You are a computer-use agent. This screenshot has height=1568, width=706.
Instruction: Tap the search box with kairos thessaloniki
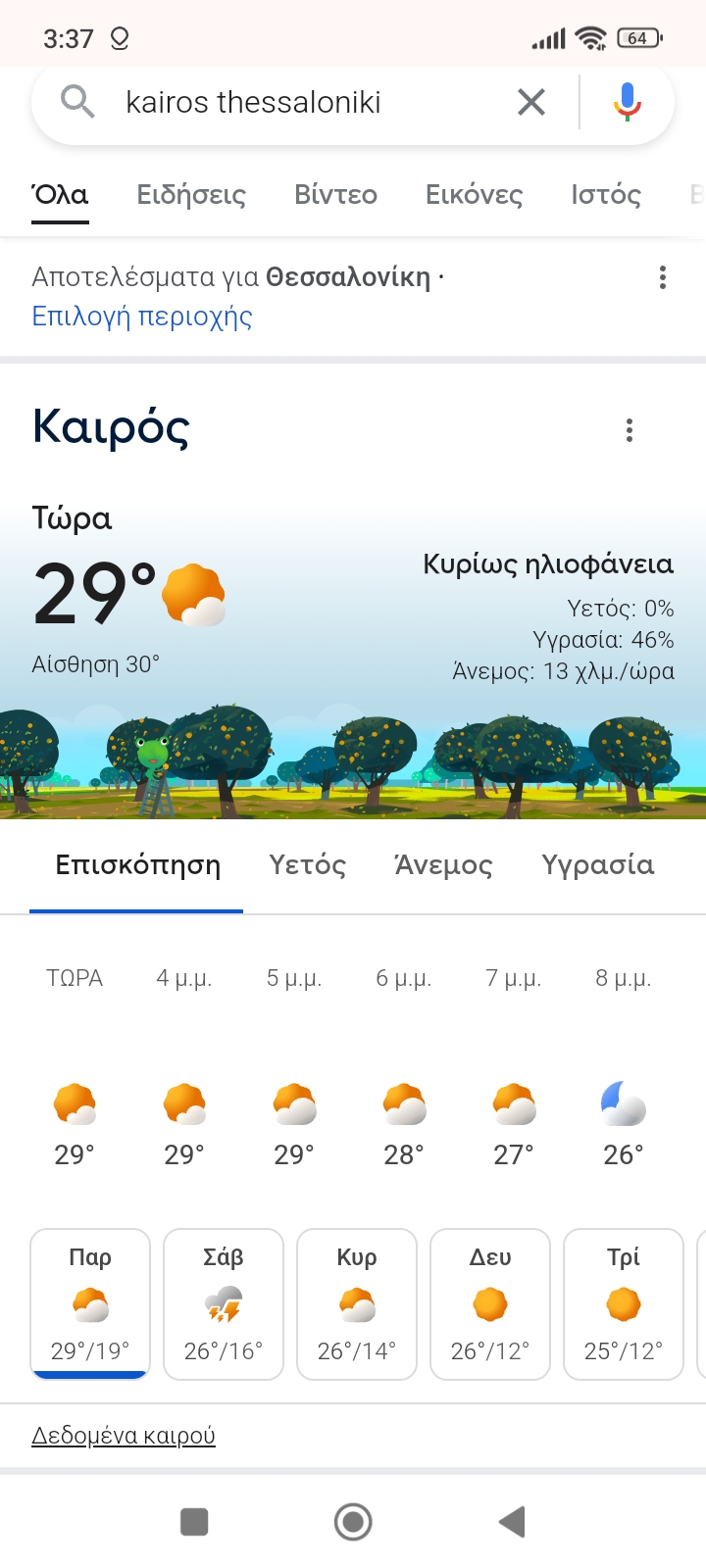pyautogui.click(x=294, y=102)
